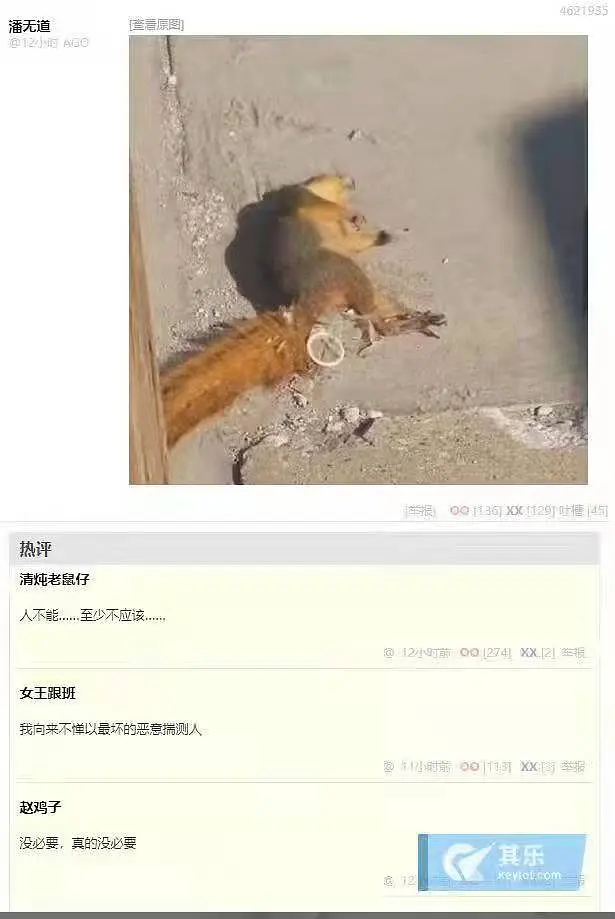This screenshot has width=615, height=919.
Task: Open the 查看原图 link above the photo
Action: pos(157,25)
